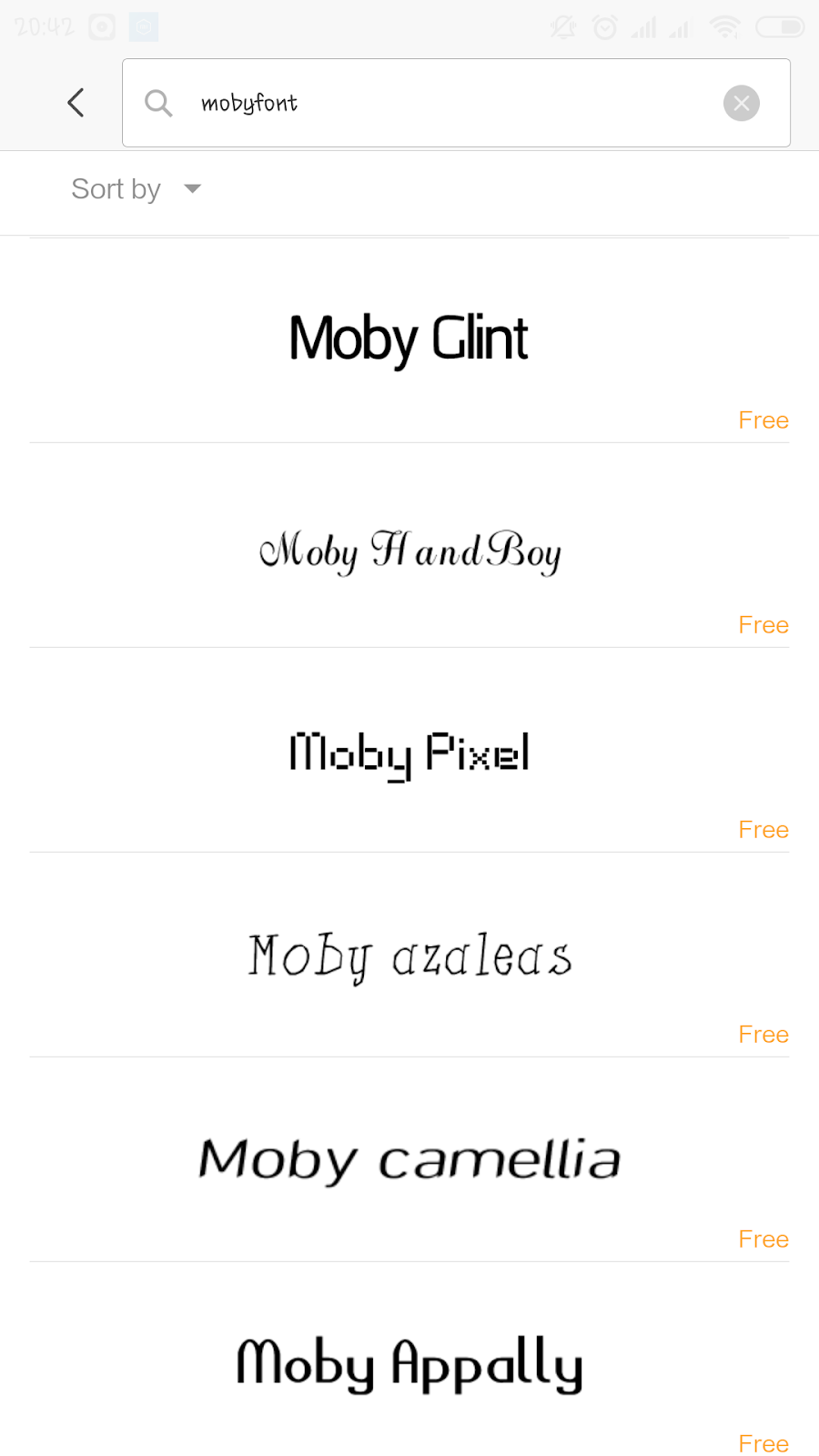This screenshot has width=819, height=1456.
Task: Click the notification mute icon in status bar
Action: pyautogui.click(x=562, y=27)
